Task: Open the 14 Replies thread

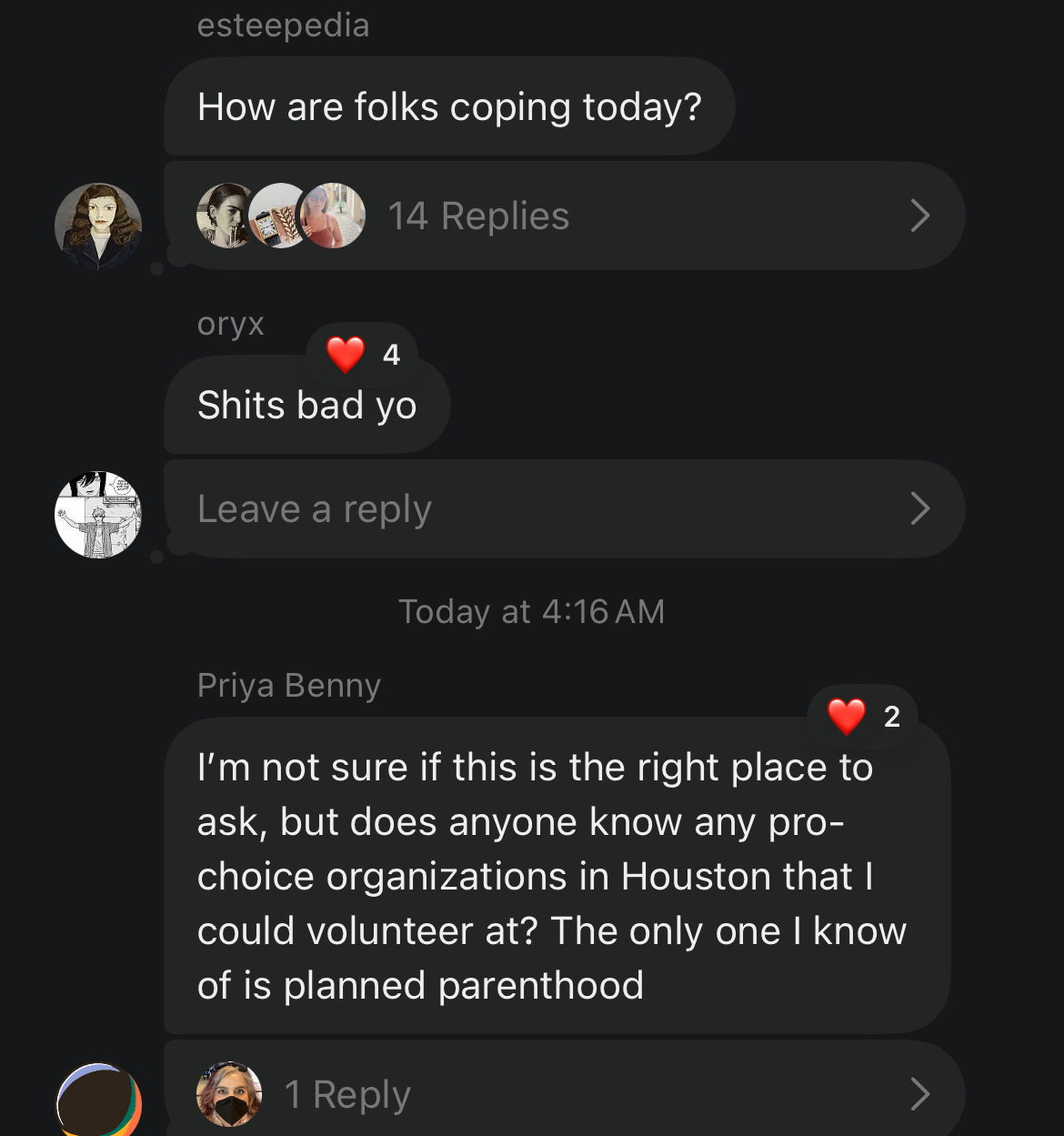Action: coord(564,216)
